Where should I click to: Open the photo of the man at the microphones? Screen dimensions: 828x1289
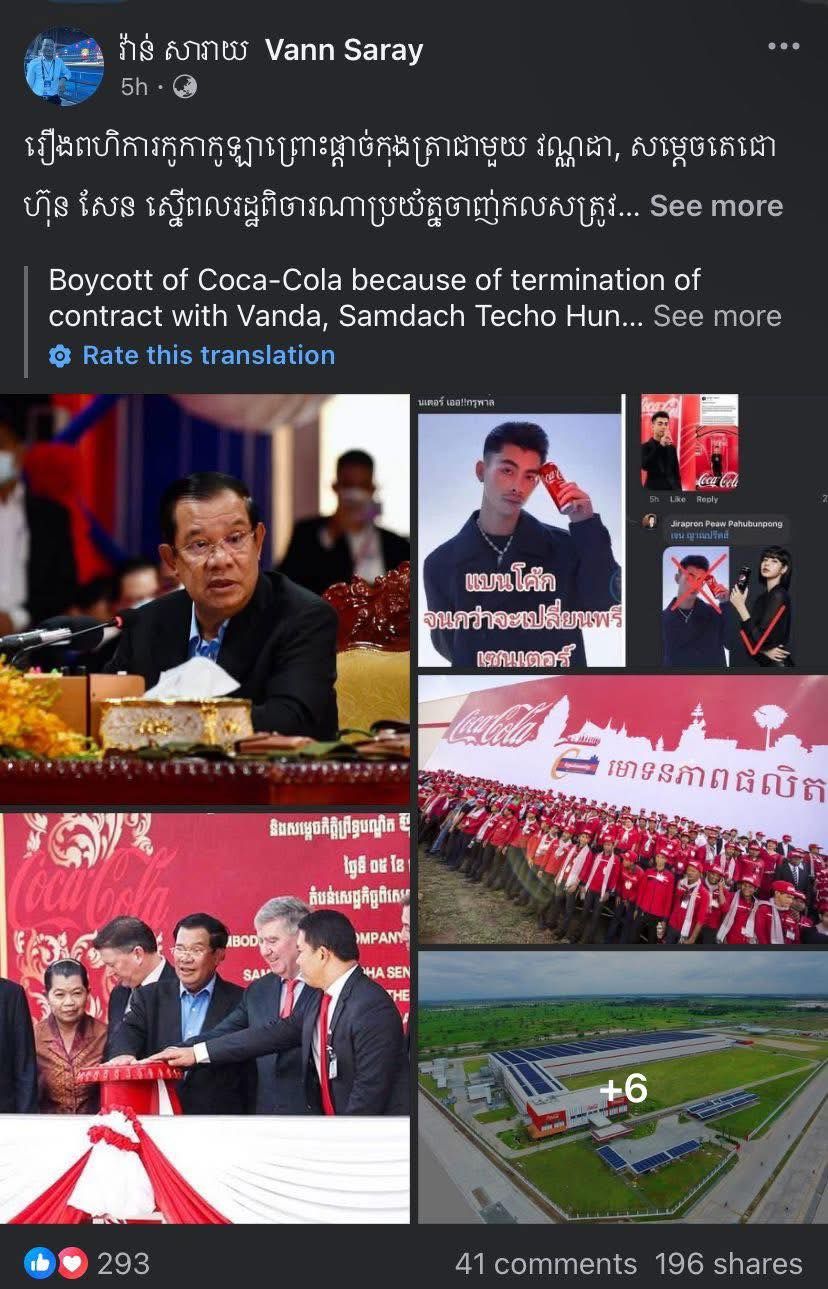[205, 598]
